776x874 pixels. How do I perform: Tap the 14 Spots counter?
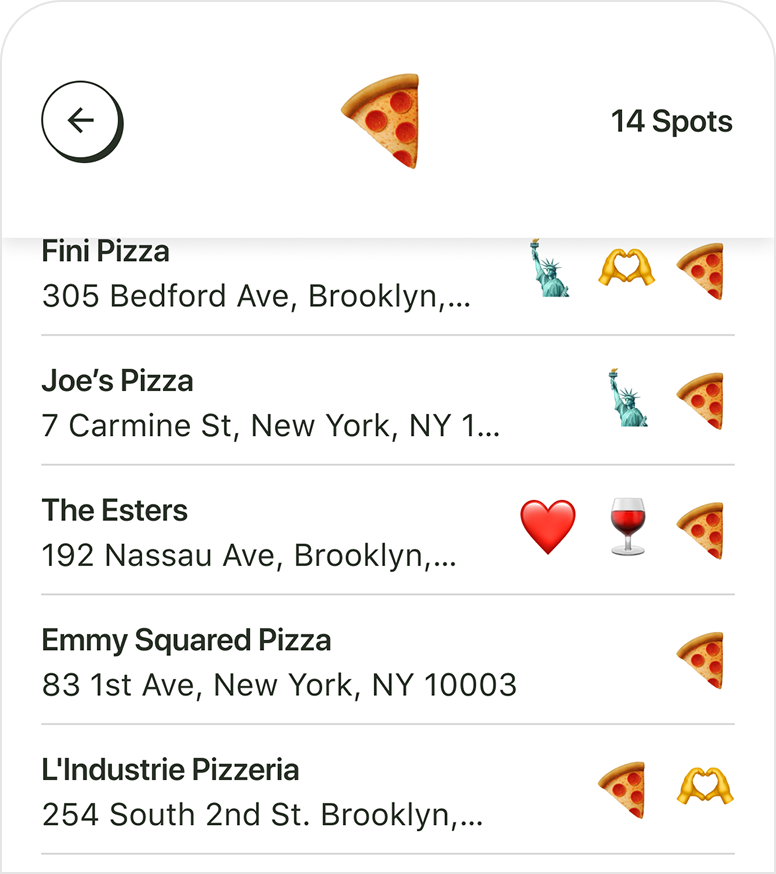(x=672, y=121)
